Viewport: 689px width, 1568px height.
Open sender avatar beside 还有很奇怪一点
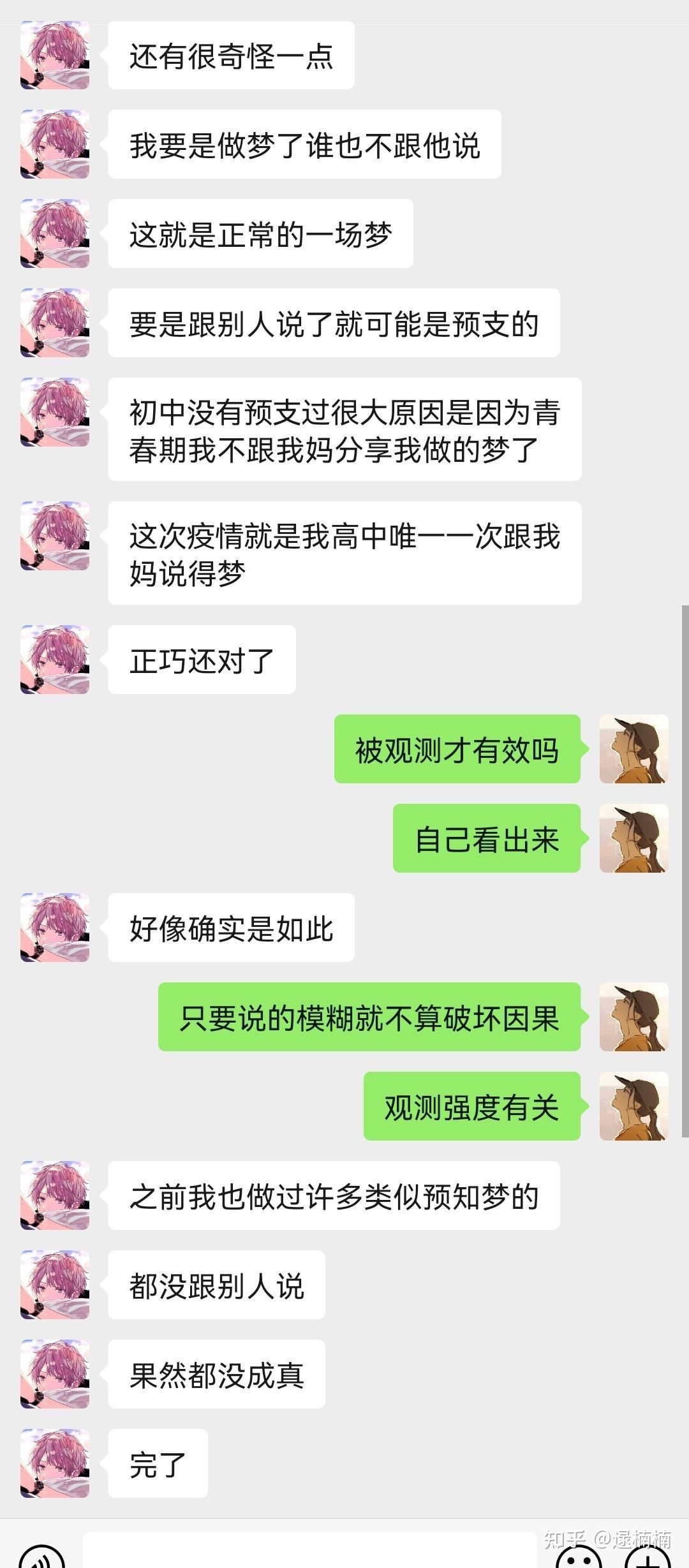tap(55, 55)
